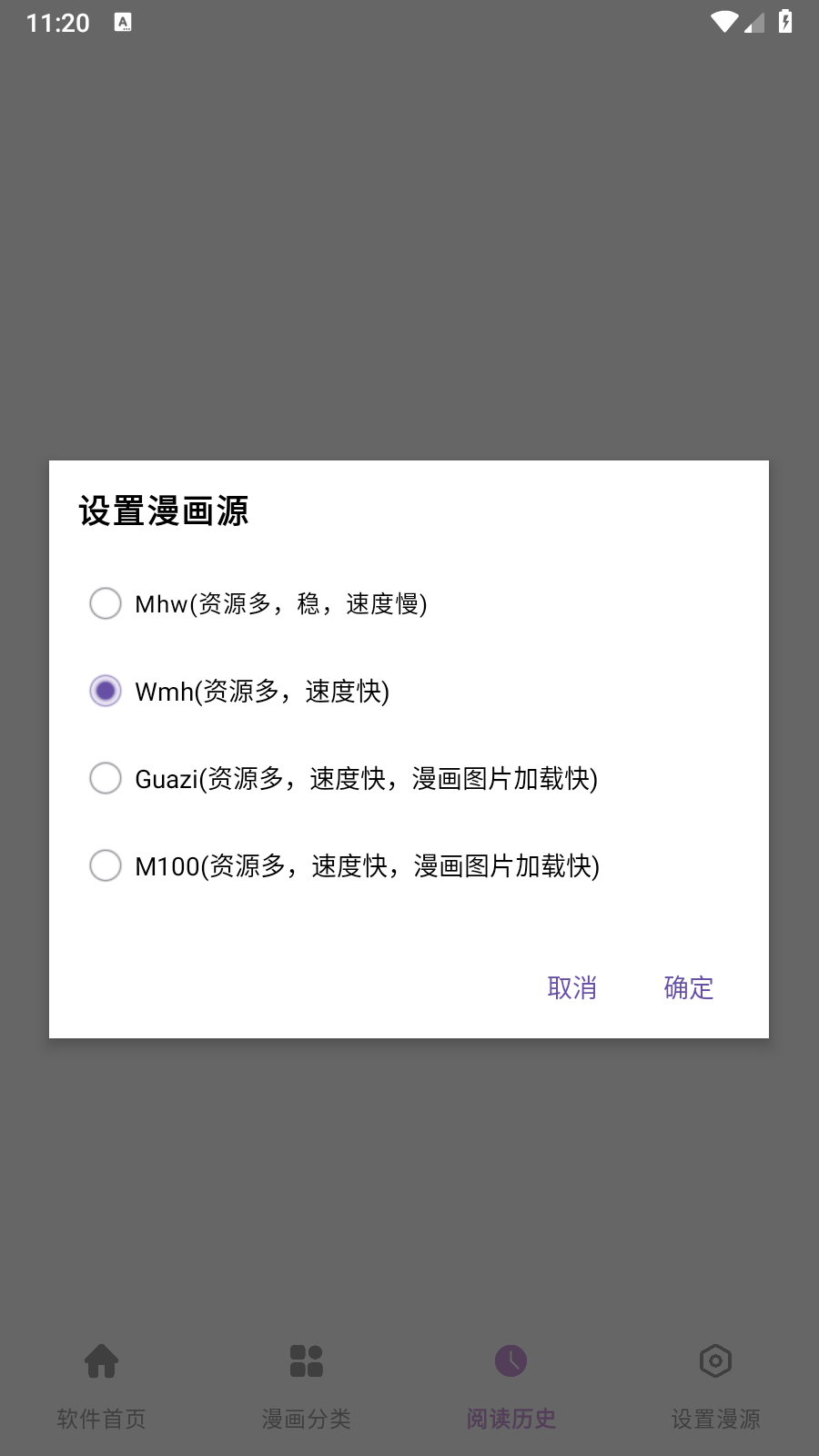Image resolution: width=819 pixels, height=1456 pixels.
Task: Select the M100 source option
Action: click(409, 865)
